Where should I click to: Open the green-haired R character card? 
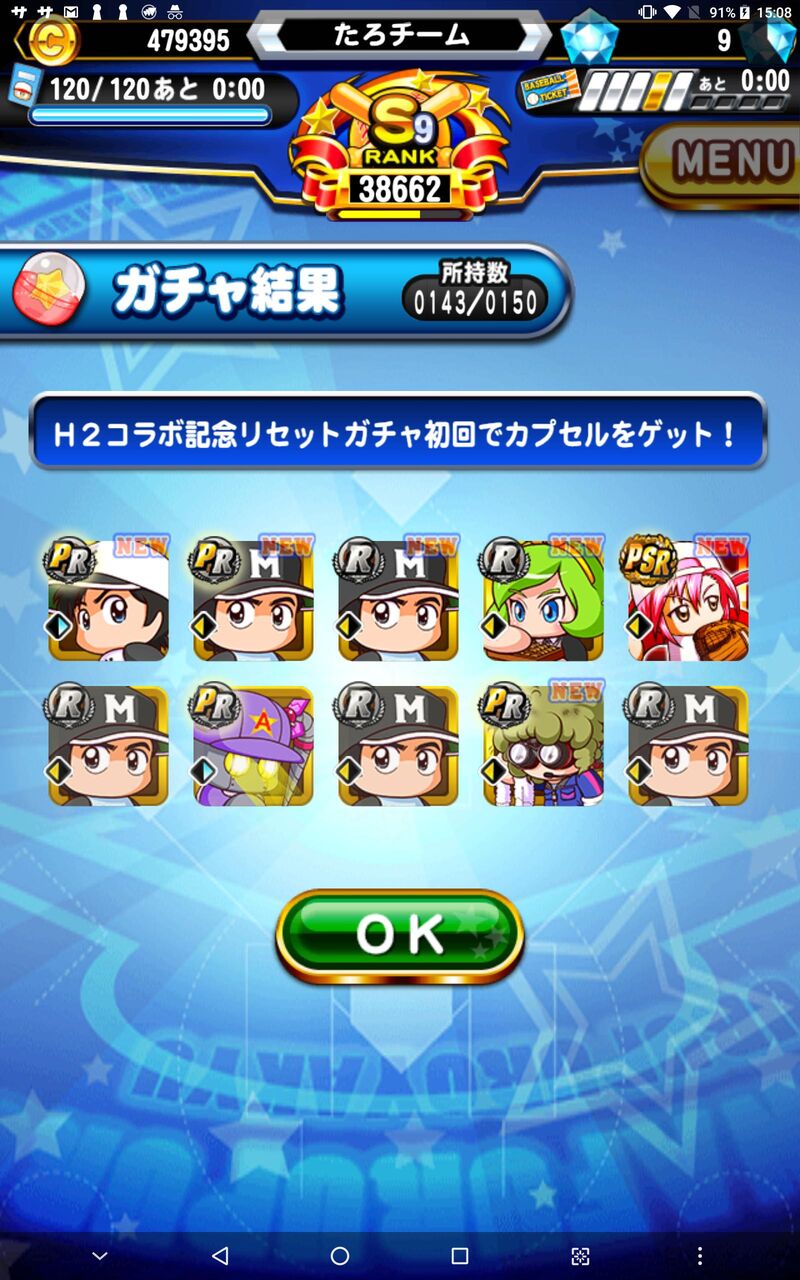coord(543,598)
